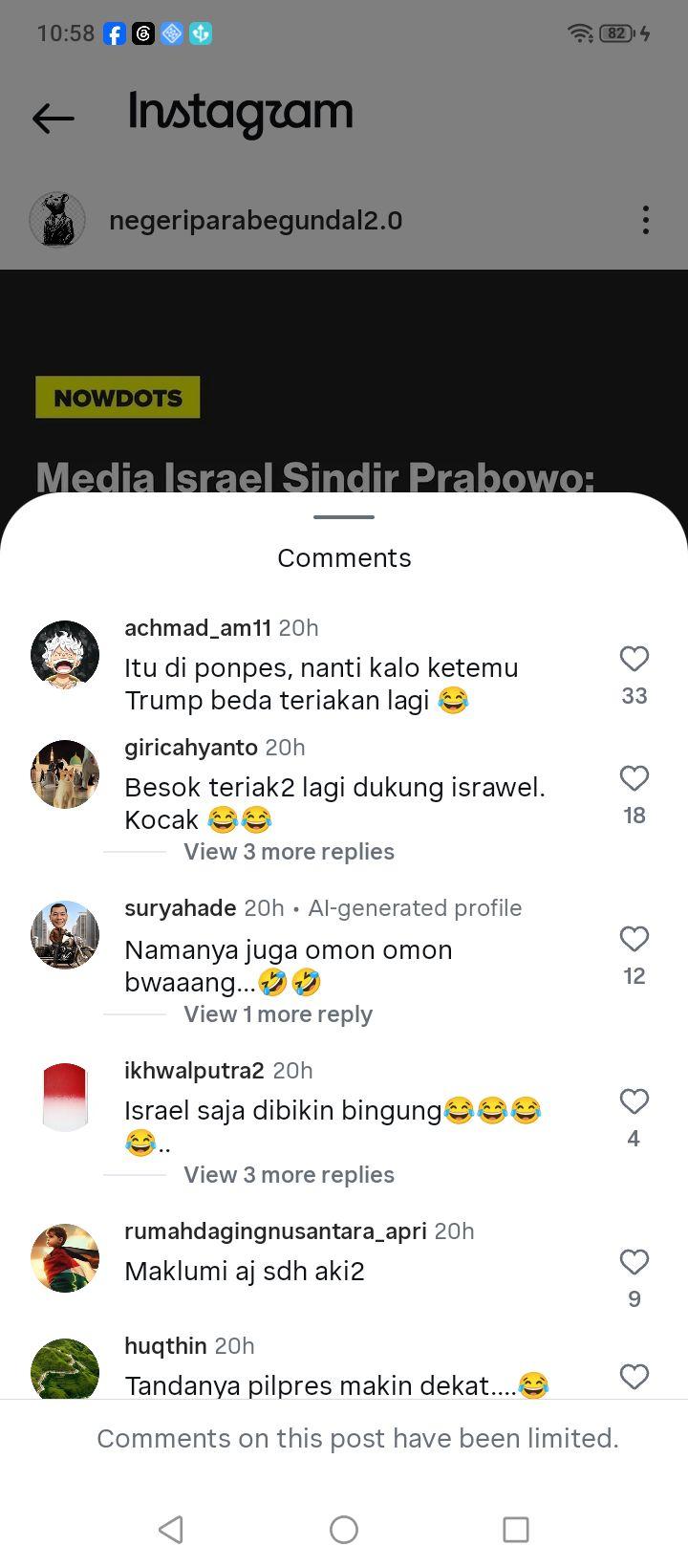This screenshot has height=1568, width=688.
Task: Like giricahyanto's comment
Action: 634,777
